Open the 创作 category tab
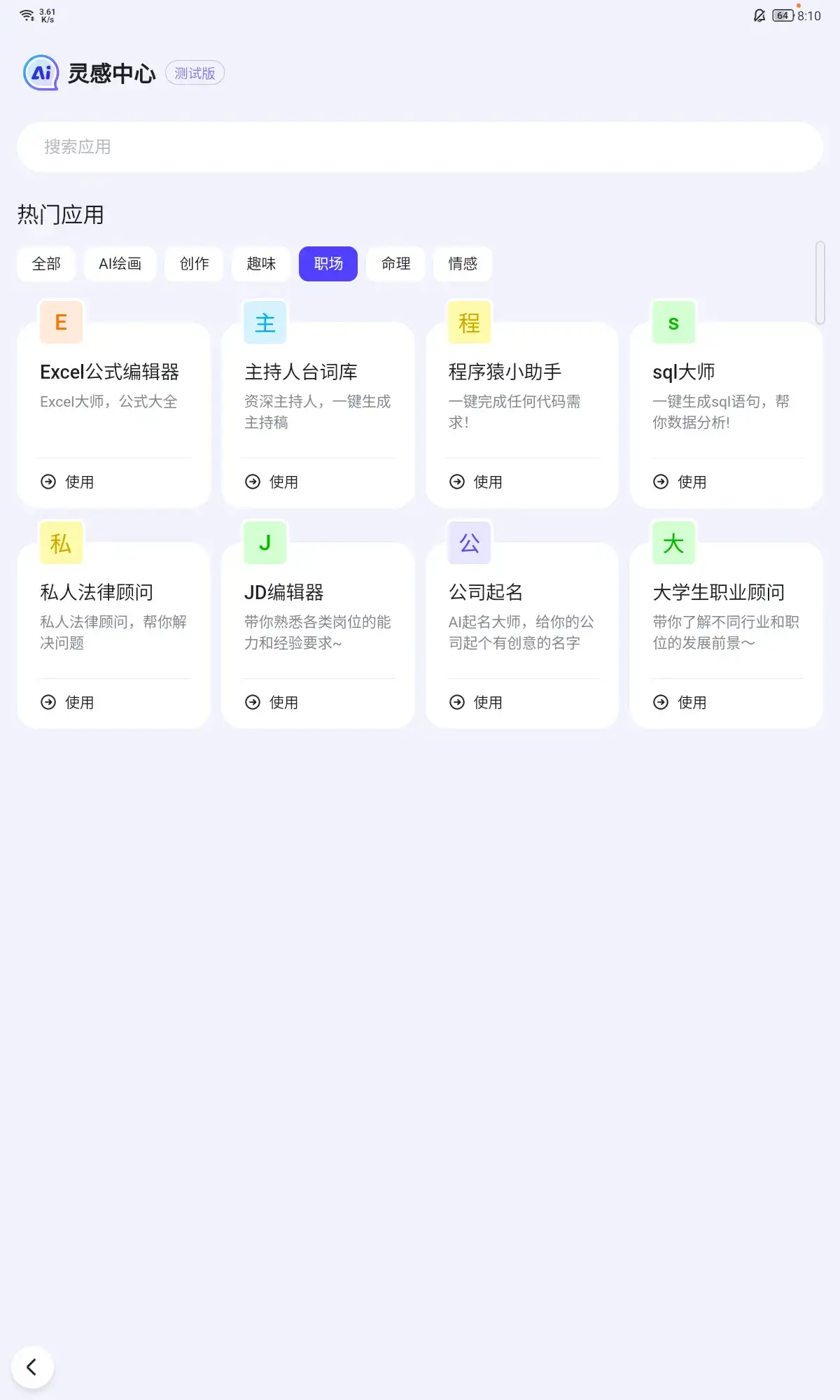 [x=193, y=264]
